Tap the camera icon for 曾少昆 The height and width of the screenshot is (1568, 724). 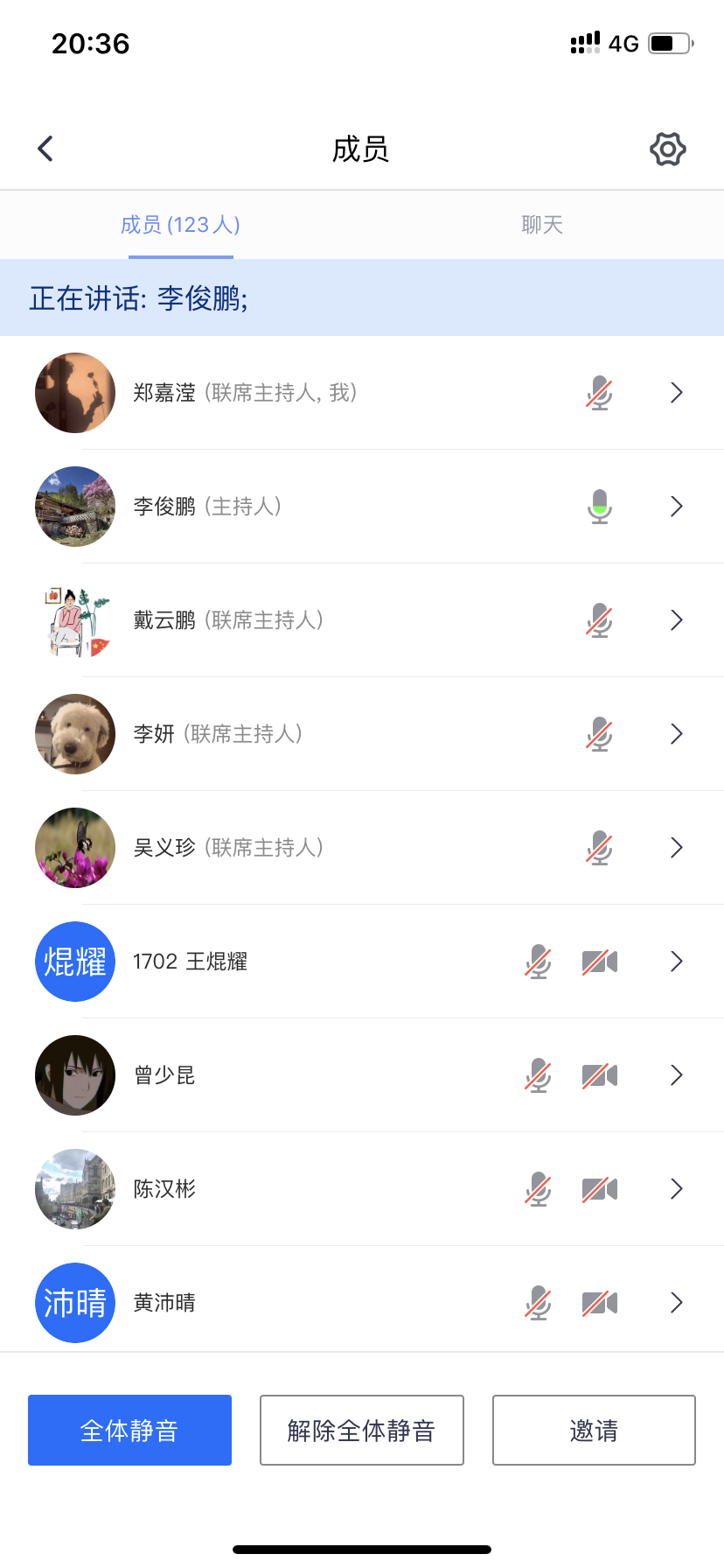click(600, 1075)
